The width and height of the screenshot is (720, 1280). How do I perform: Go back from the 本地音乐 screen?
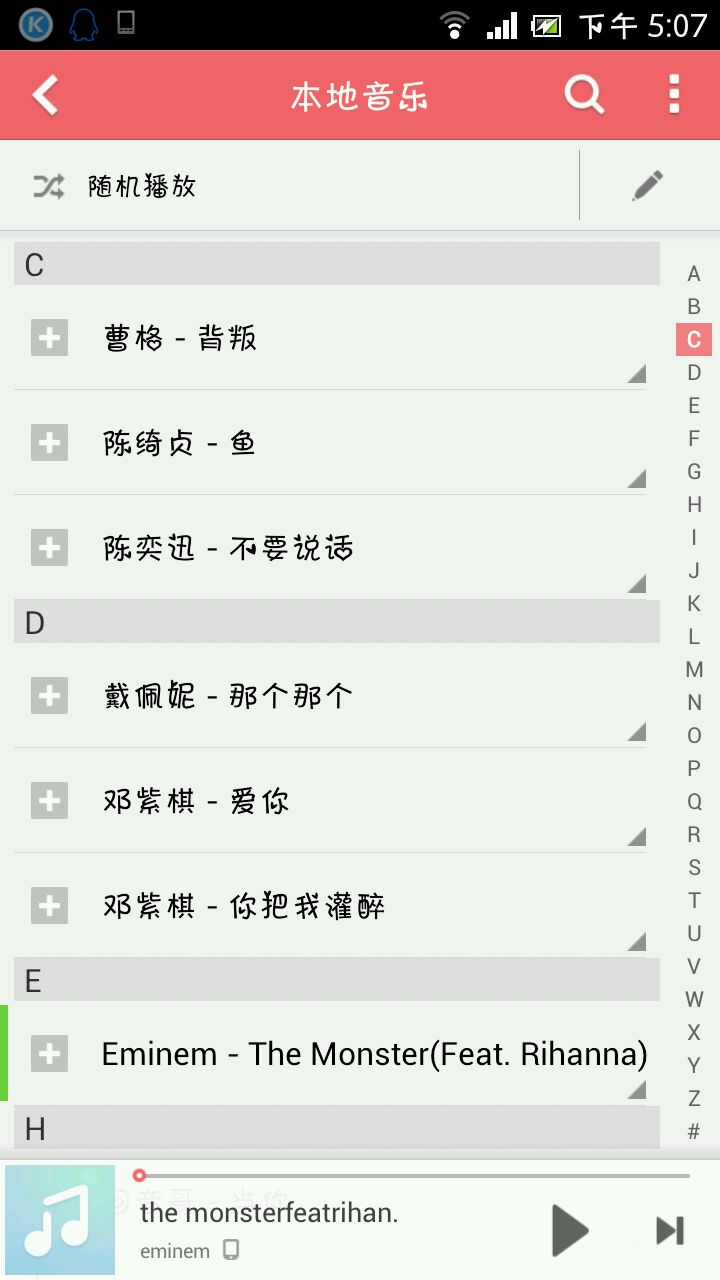click(46, 96)
